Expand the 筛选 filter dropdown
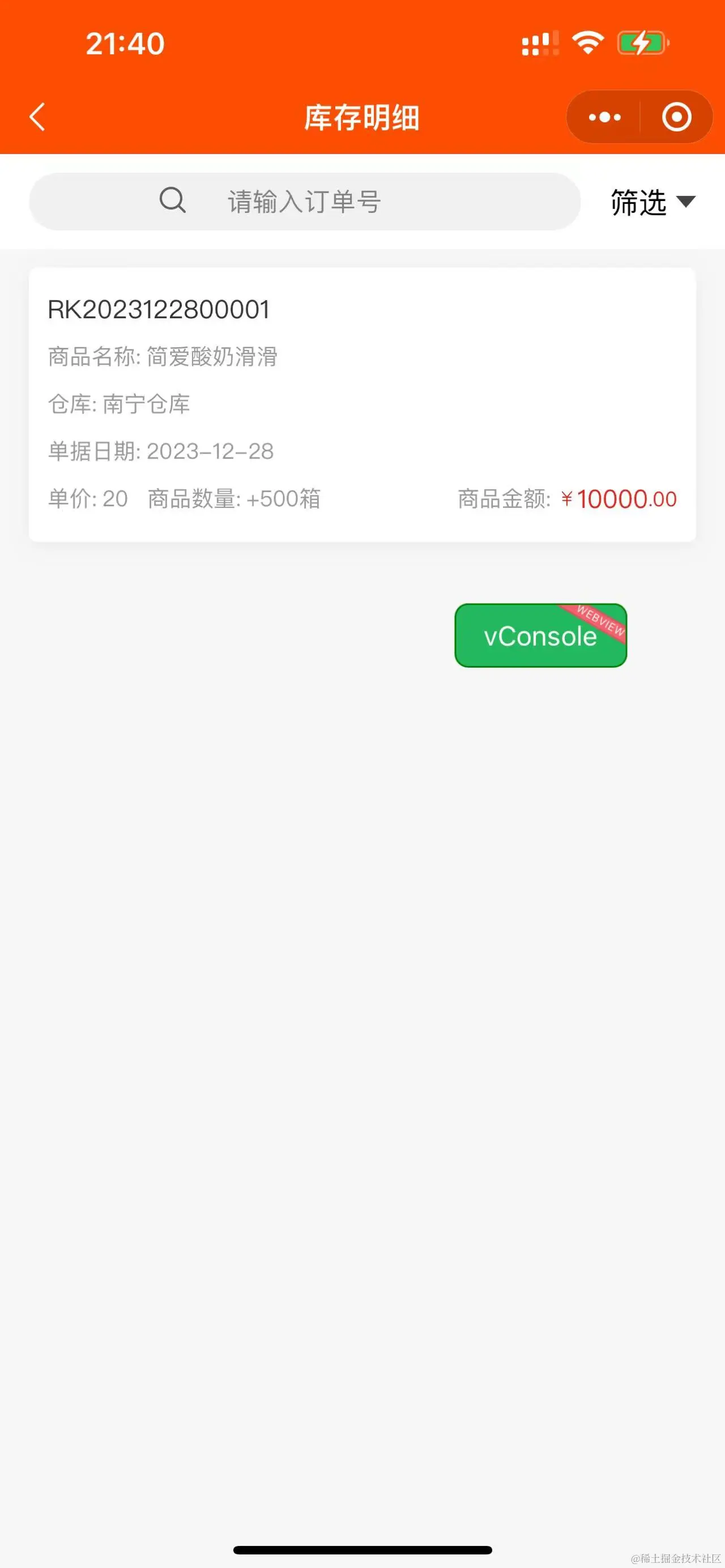The image size is (725, 1568). click(x=652, y=202)
